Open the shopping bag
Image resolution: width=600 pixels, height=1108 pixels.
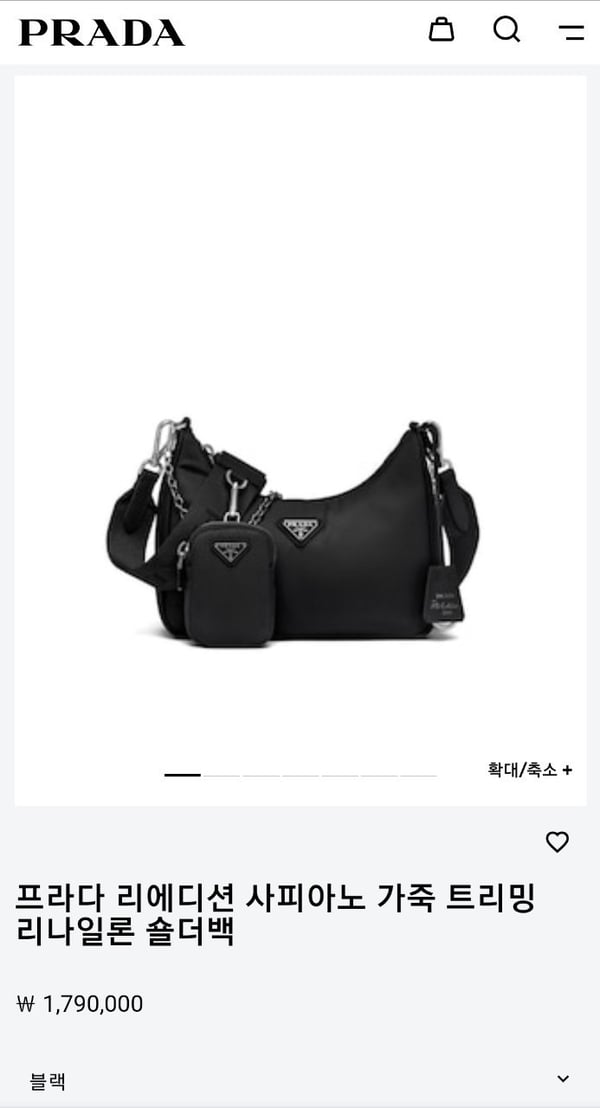[441, 30]
